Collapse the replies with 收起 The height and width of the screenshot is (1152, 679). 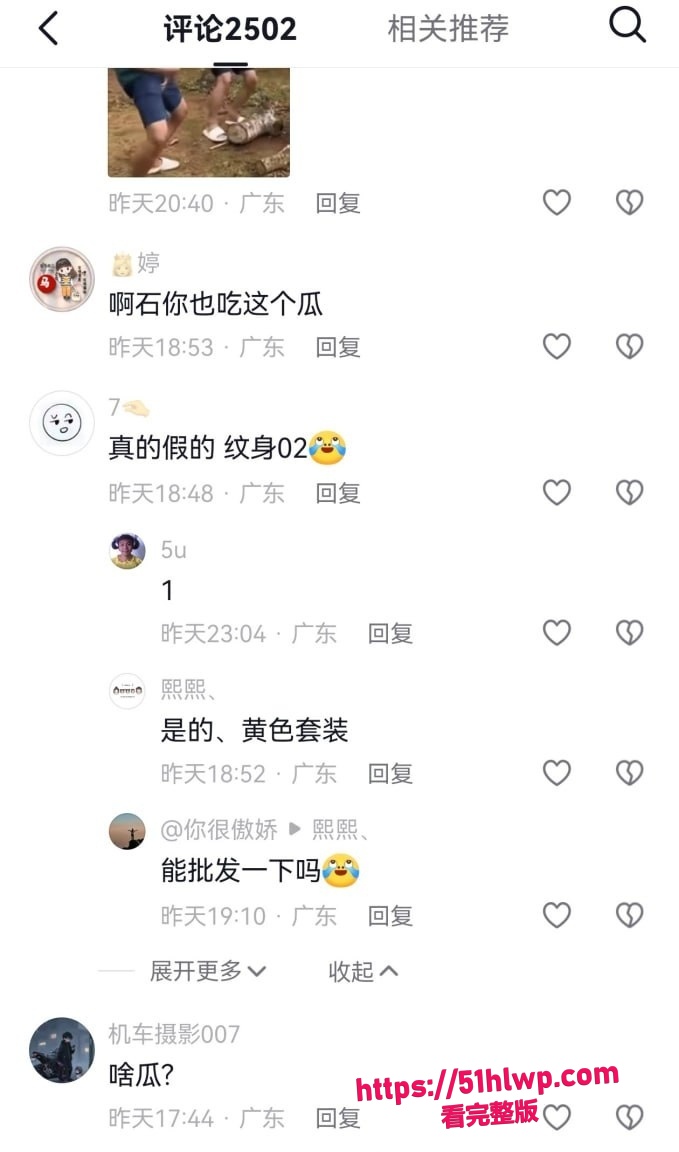tap(363, 971)
